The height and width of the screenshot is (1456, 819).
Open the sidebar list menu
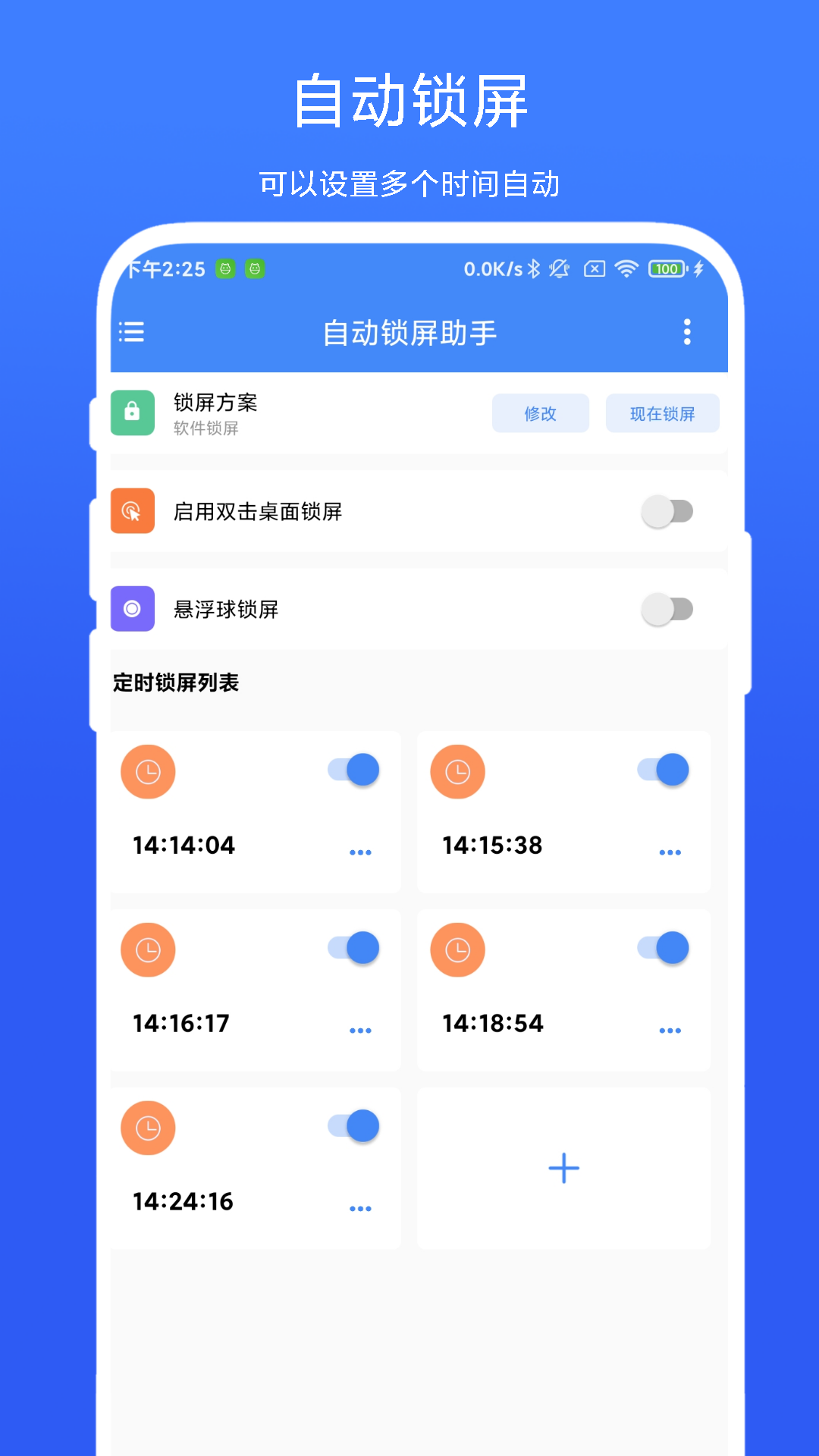point(132,333)
